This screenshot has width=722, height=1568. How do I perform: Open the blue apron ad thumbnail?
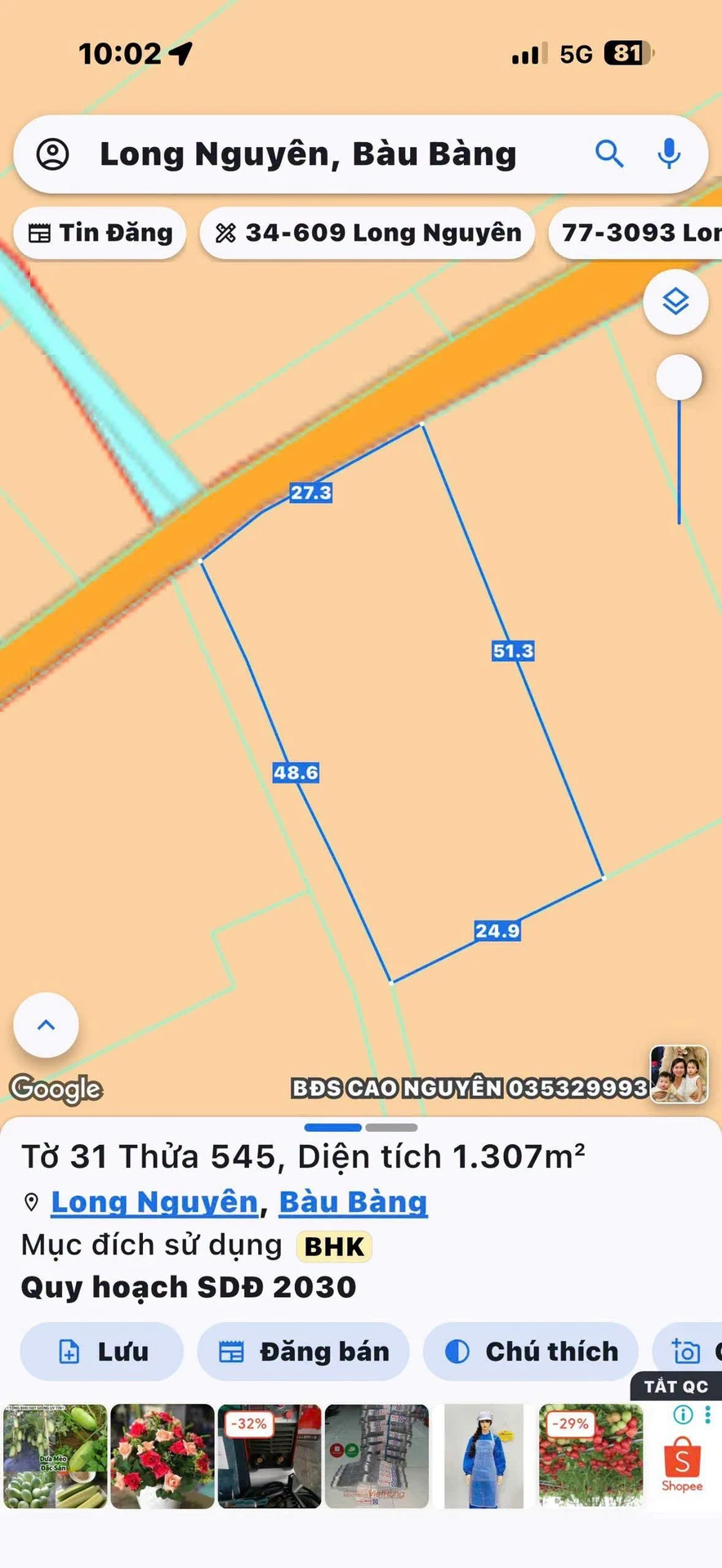(484, 1456)
